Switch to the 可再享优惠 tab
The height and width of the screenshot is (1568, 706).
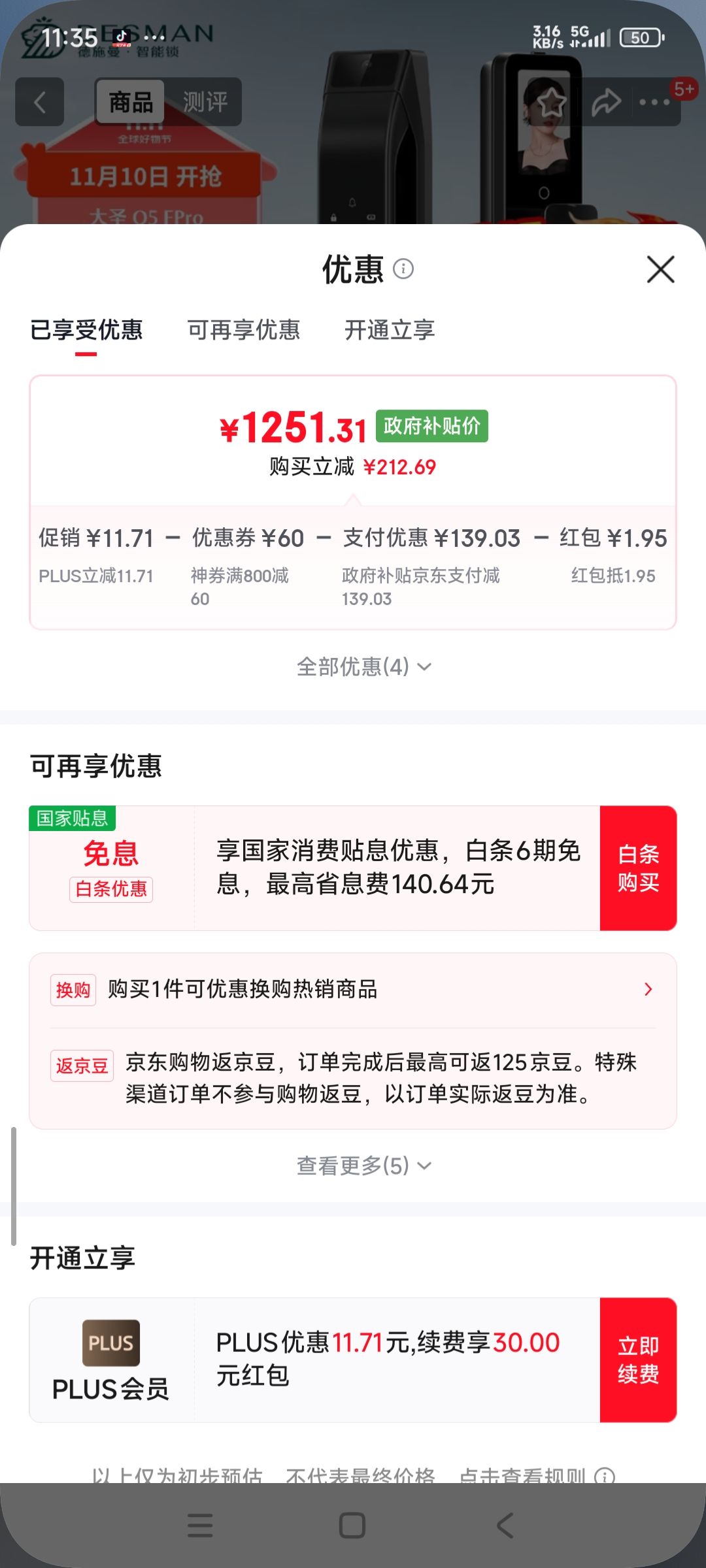coord(245,331)
